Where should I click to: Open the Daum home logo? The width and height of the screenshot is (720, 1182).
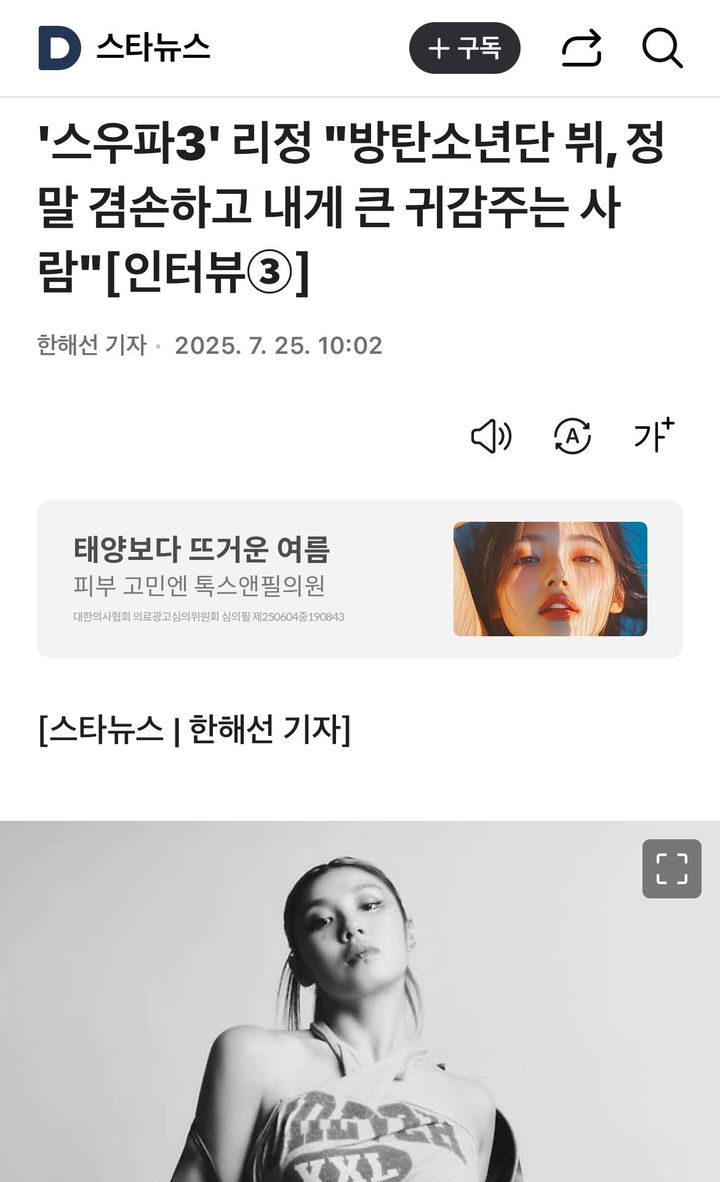coord(59,48)
